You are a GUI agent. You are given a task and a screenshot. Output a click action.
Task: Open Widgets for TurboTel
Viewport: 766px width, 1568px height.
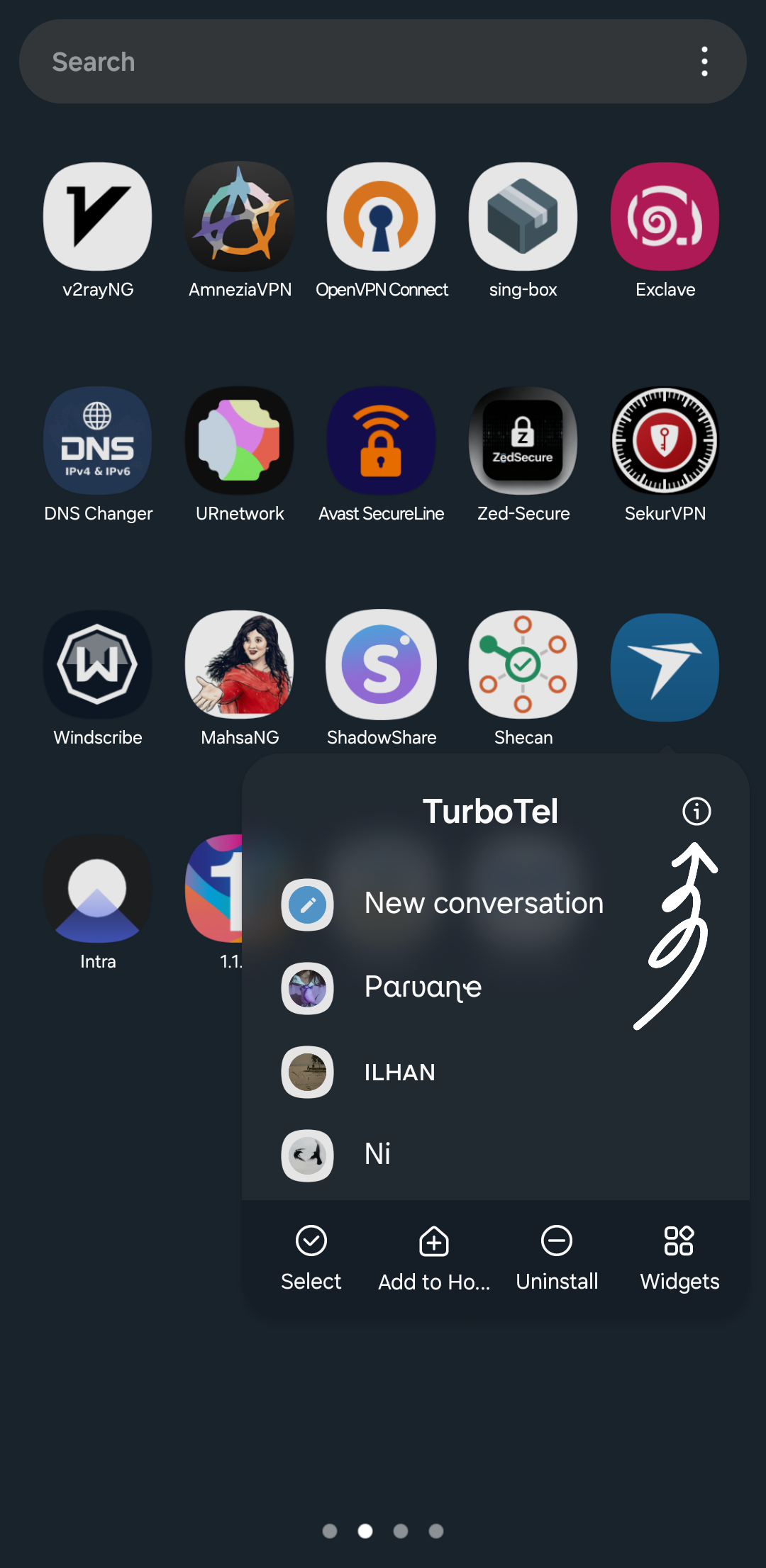pyautogui.click(x=679, y=1258)
